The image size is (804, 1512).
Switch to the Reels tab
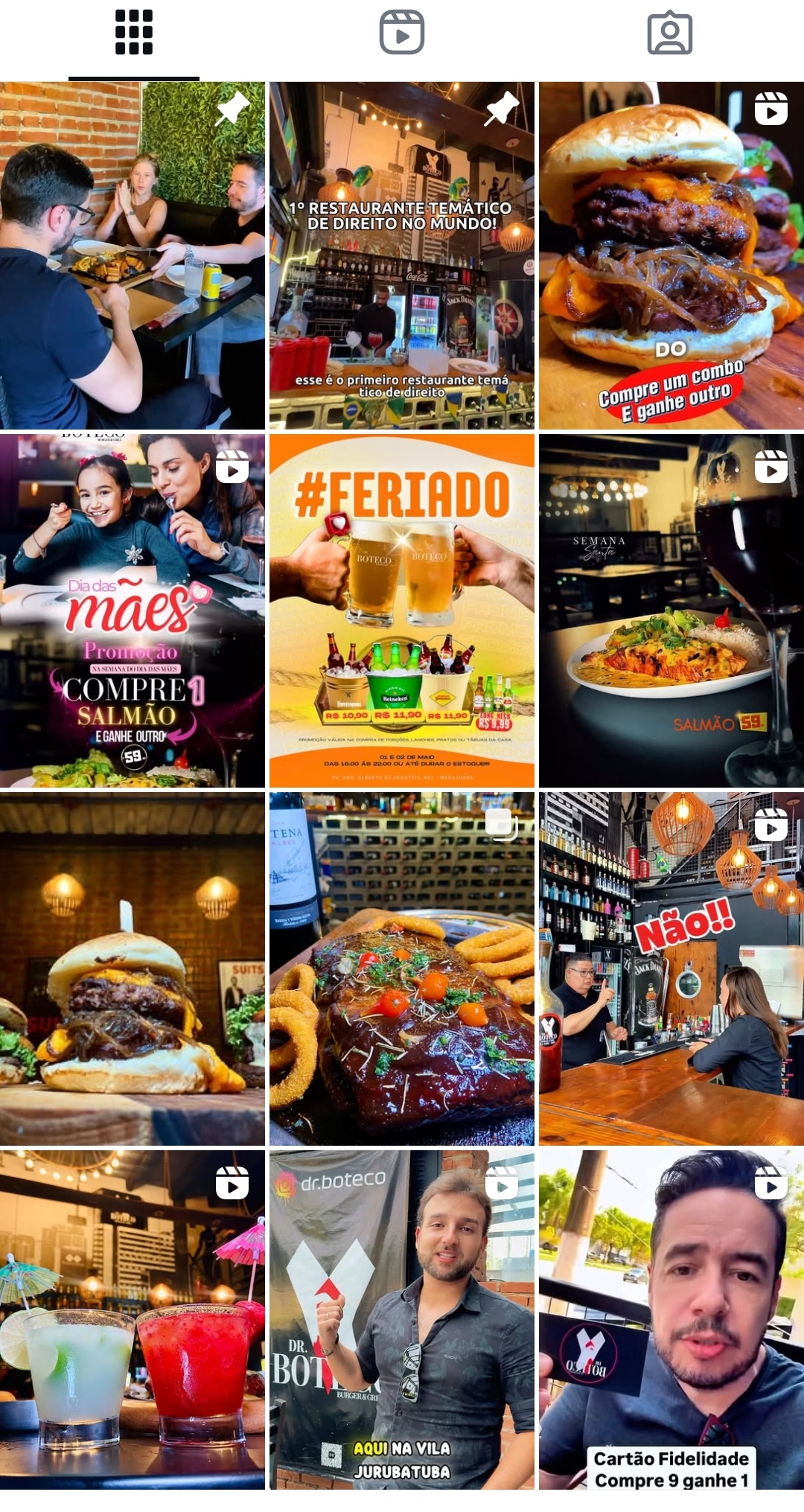tap(402, 33)
